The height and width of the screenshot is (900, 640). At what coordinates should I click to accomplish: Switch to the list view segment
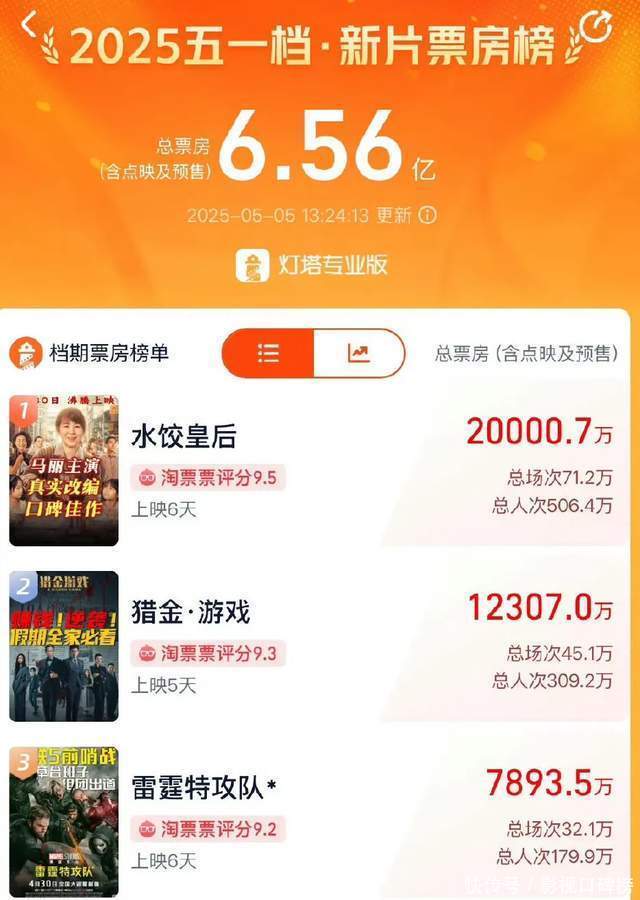(x=268, y=353)
